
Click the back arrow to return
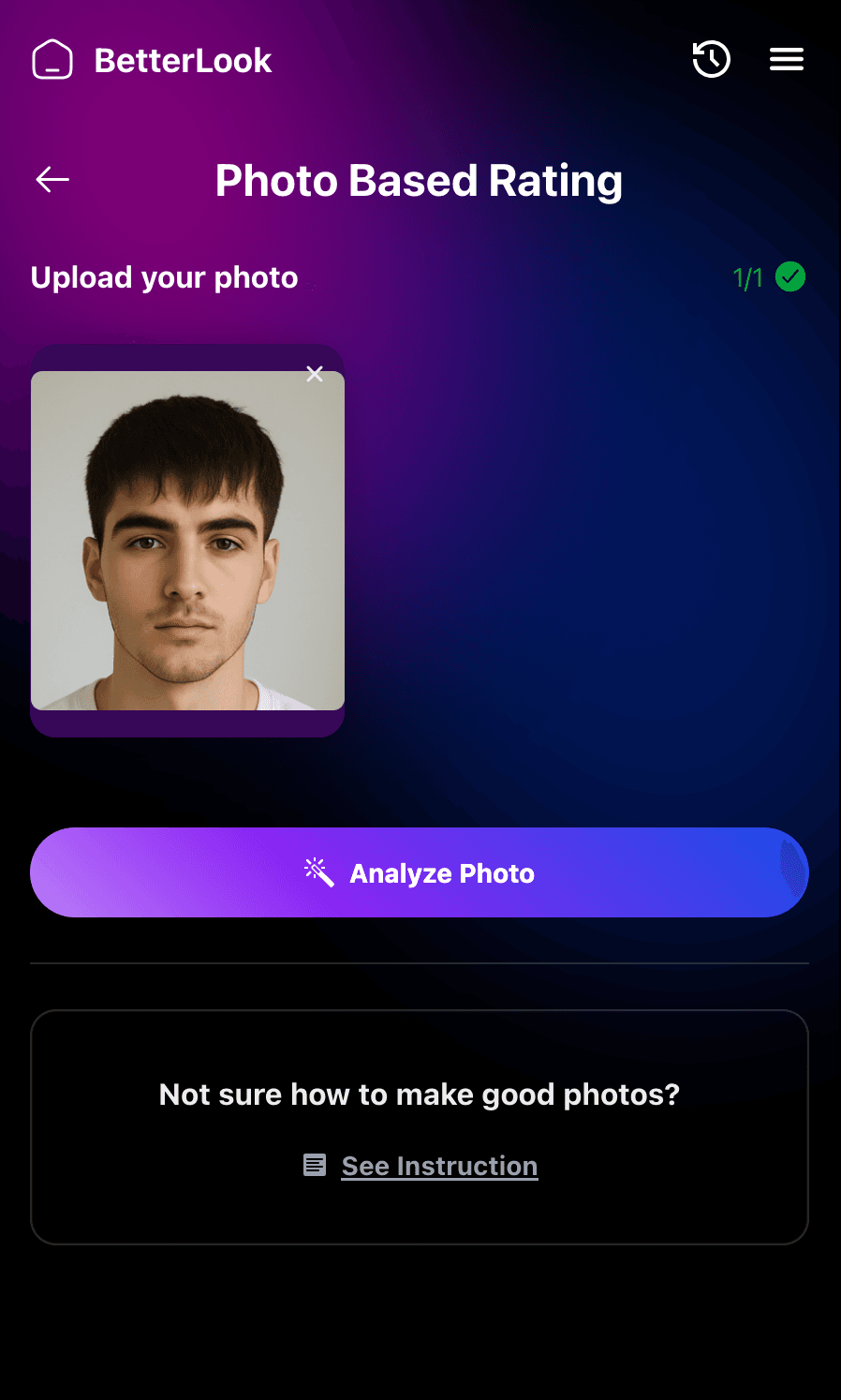click(52, 179)
